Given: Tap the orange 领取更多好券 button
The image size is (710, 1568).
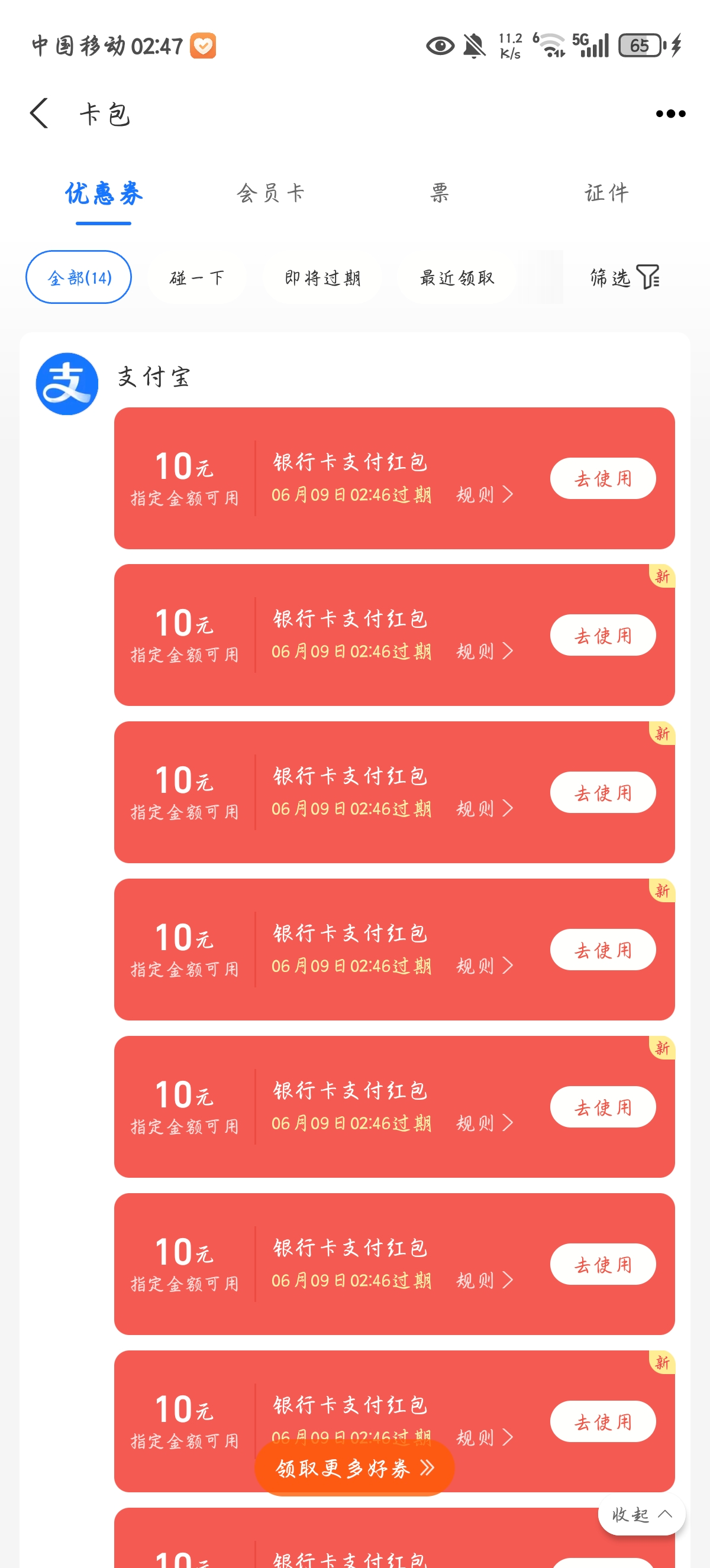Looking at the screenshot, I should 354,1468.
